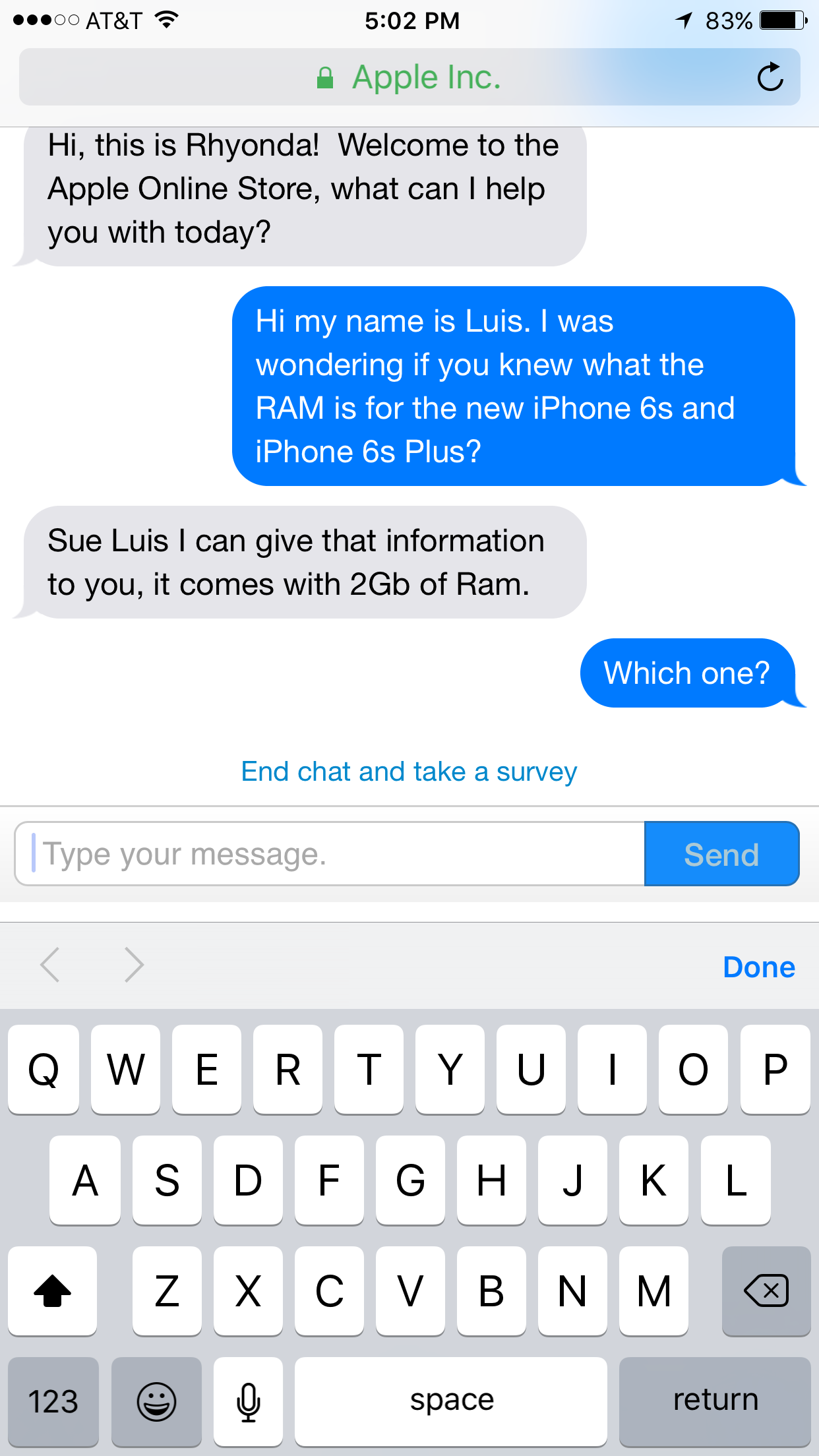819x1456 pixels.
Task: Switch to the 123 numeric keyboard
Action: point(53,1401)
